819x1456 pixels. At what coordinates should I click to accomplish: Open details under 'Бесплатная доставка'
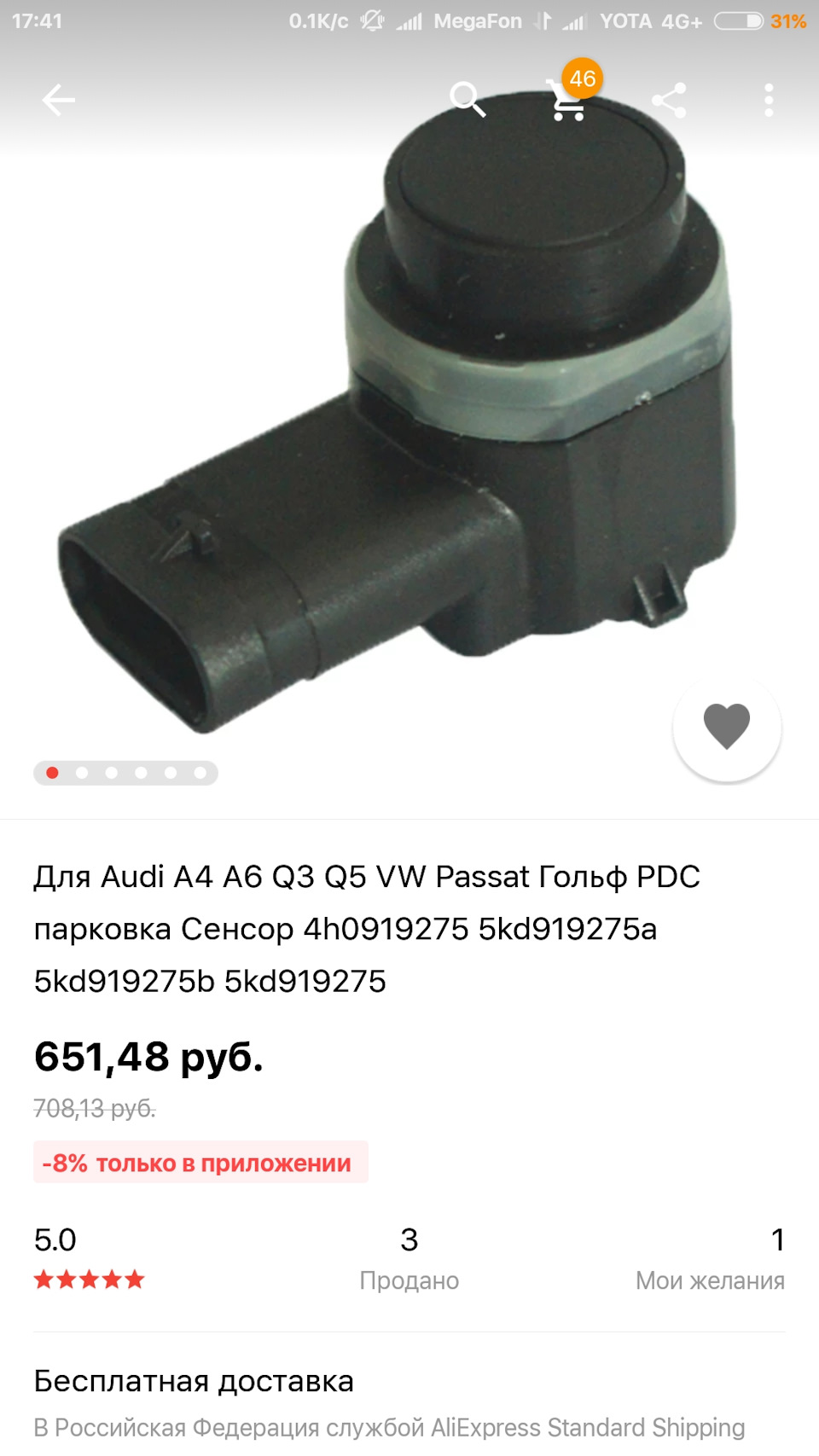[x=193, y=1381]
